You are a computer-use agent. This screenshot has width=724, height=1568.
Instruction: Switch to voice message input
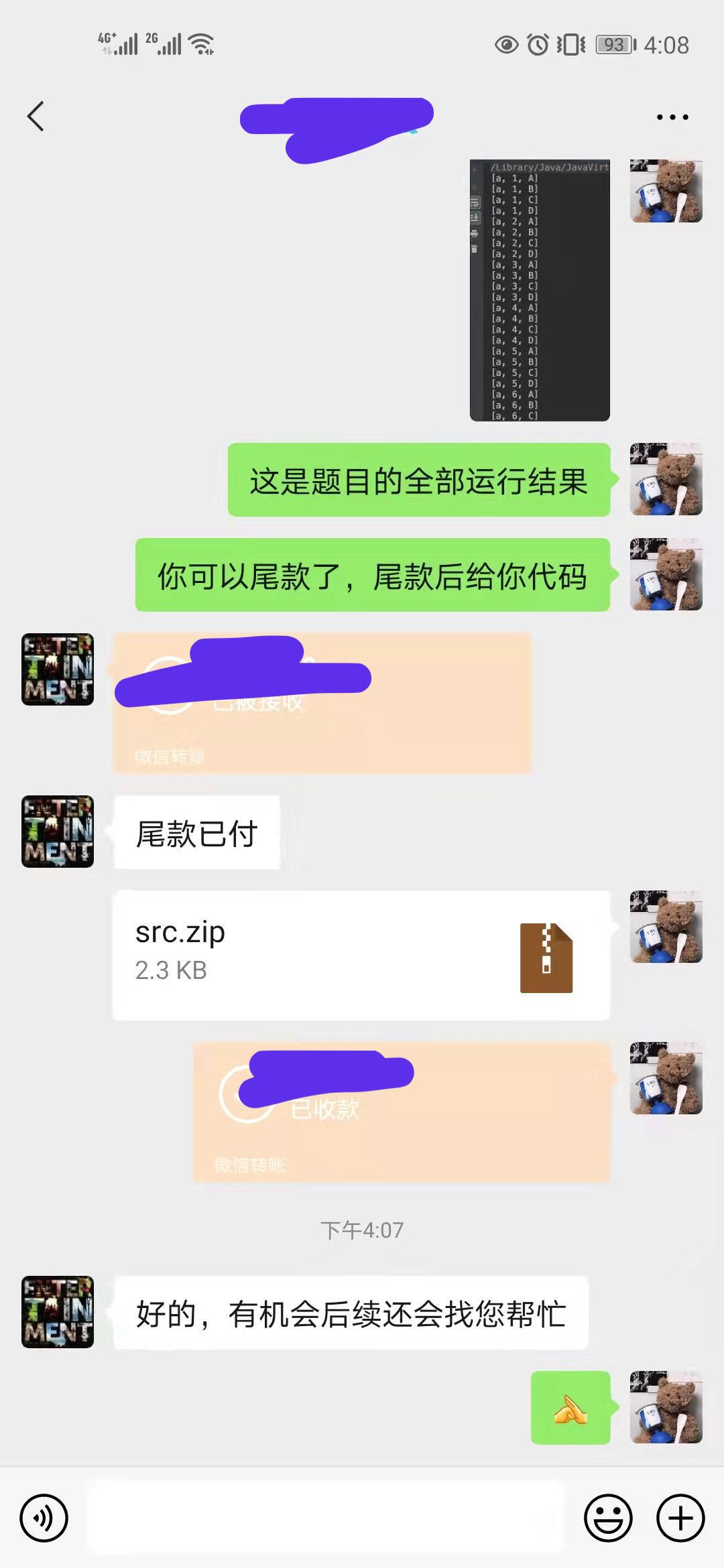(x=44, y=1518)
